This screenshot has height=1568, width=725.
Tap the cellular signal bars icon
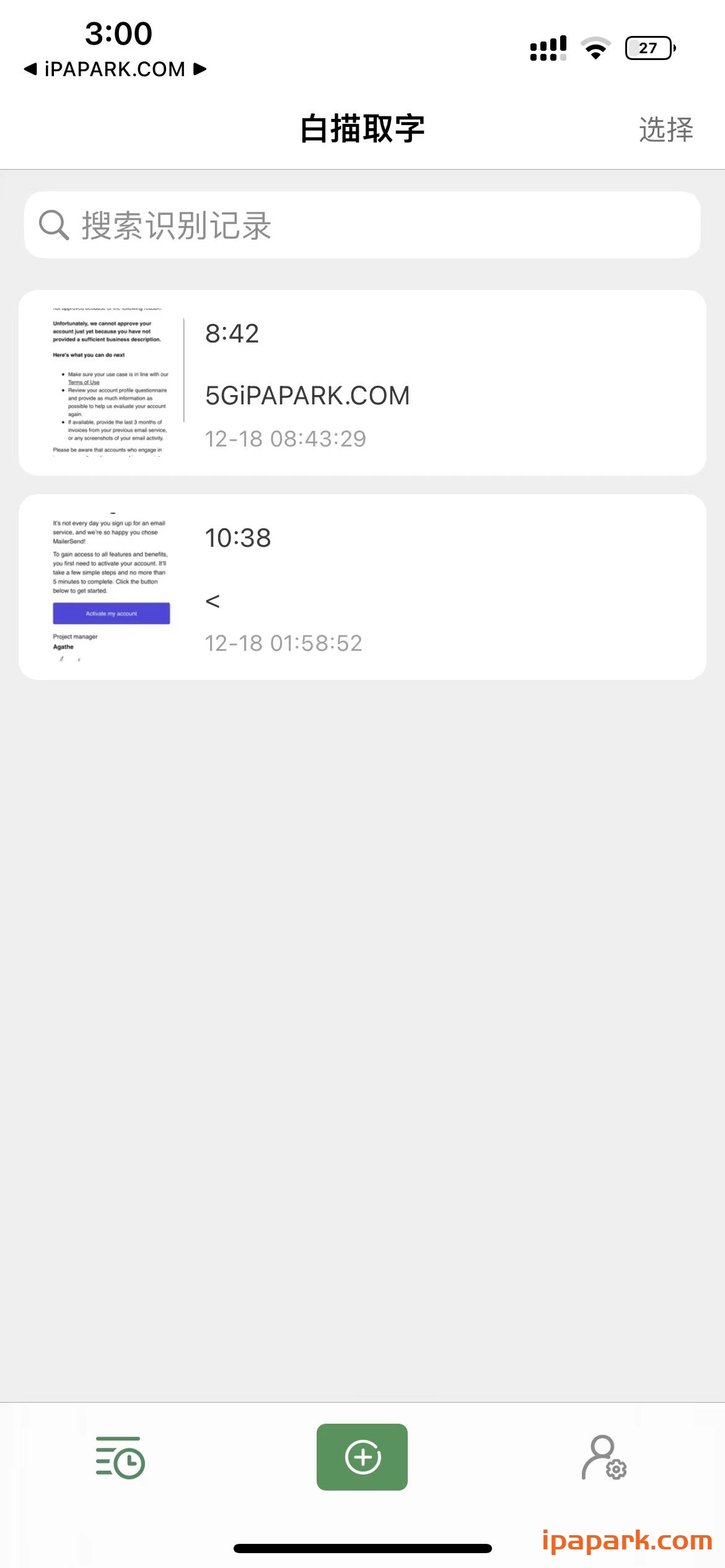pyautogui.click(x=548, y=46)
